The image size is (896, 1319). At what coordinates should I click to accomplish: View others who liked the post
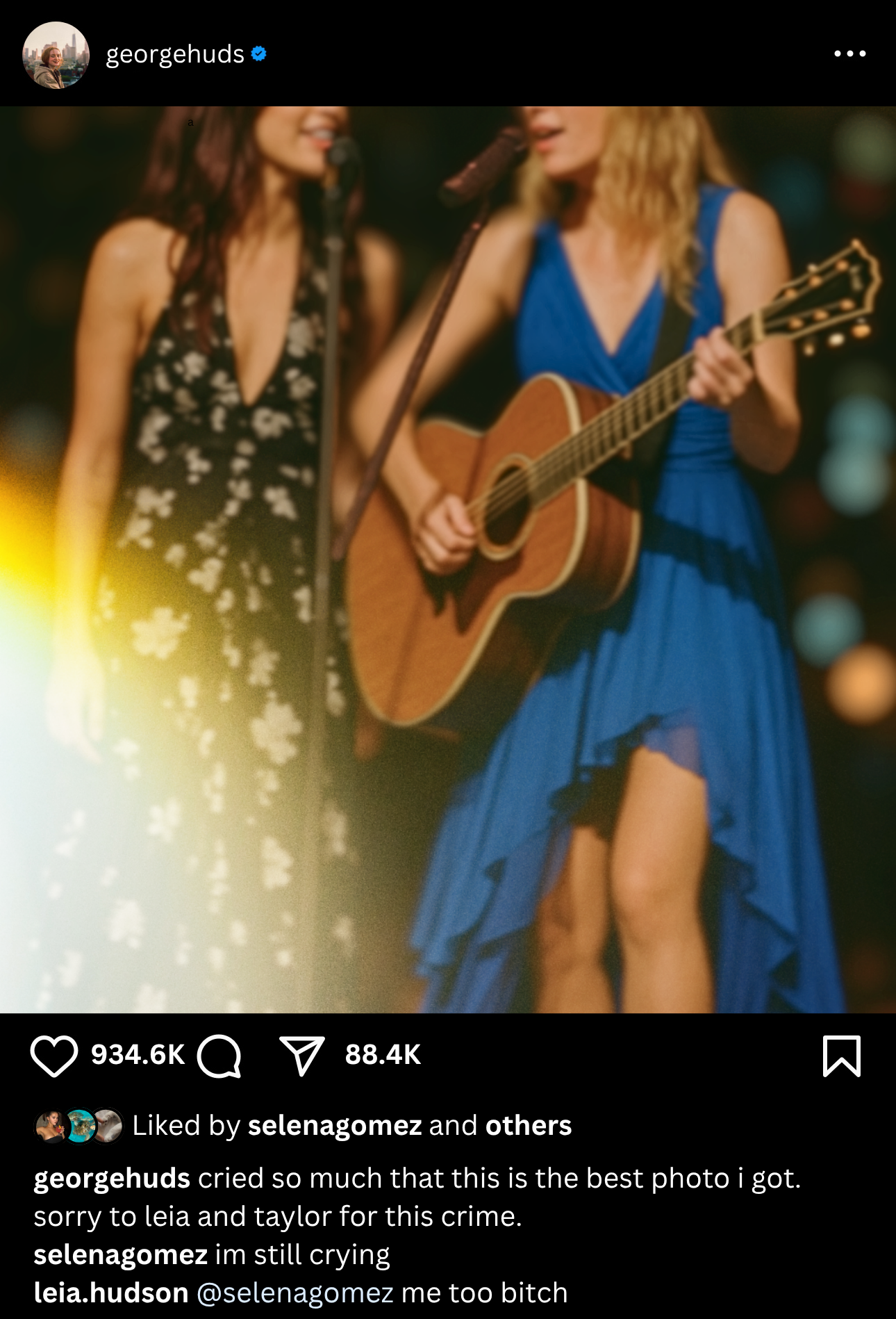[528, 1125]
